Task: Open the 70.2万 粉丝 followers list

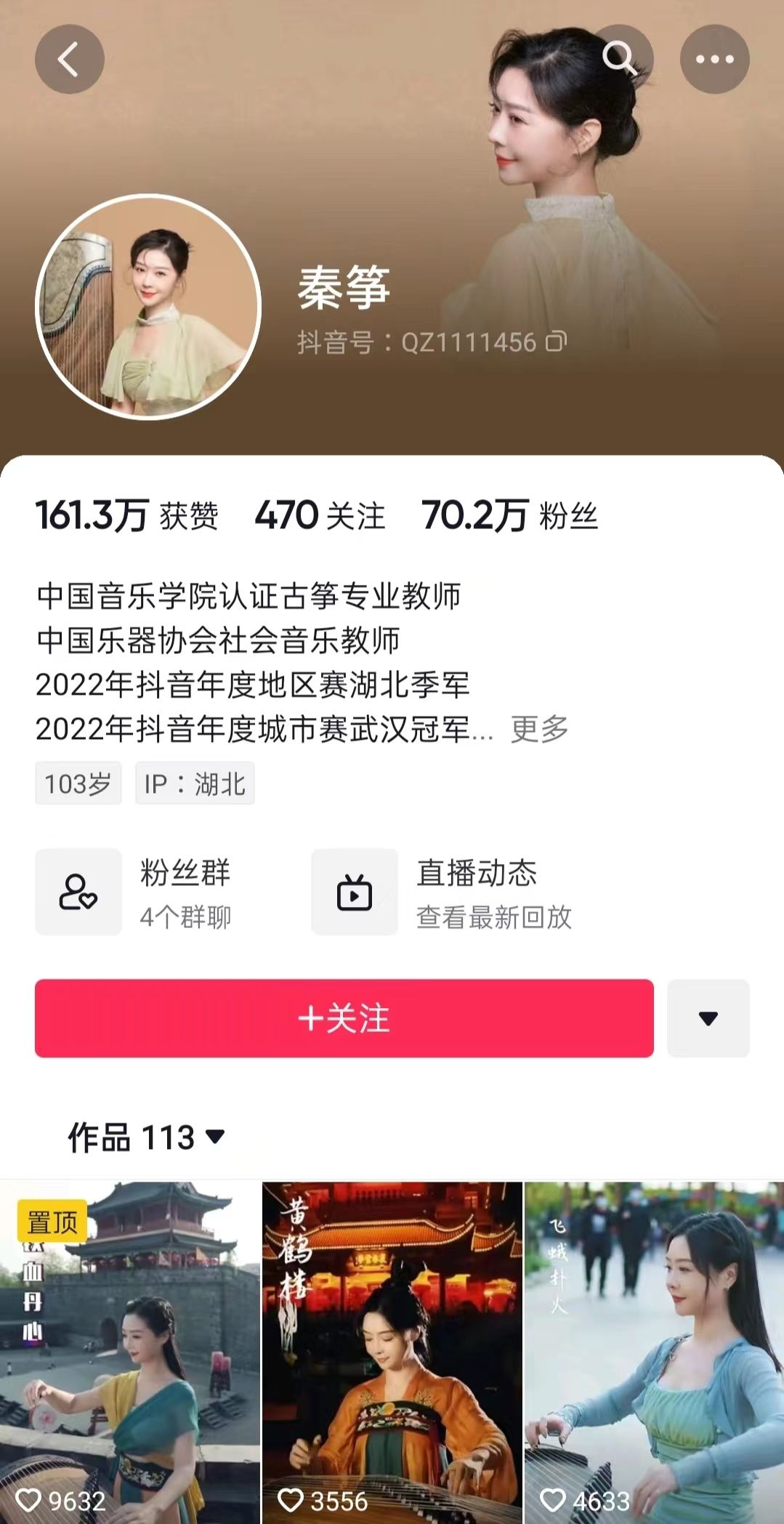Action: point(509,515)
